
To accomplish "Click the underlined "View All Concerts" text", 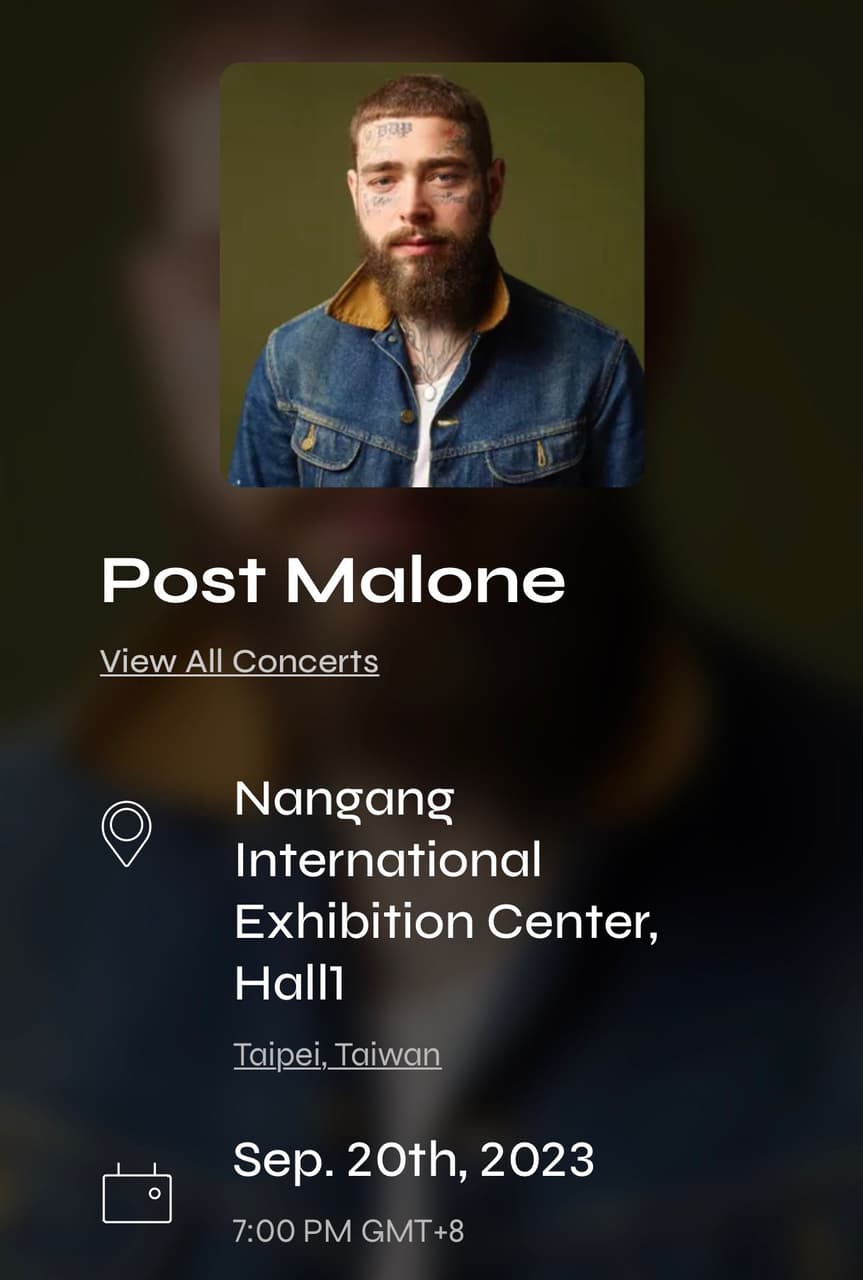I will point(238,661).
